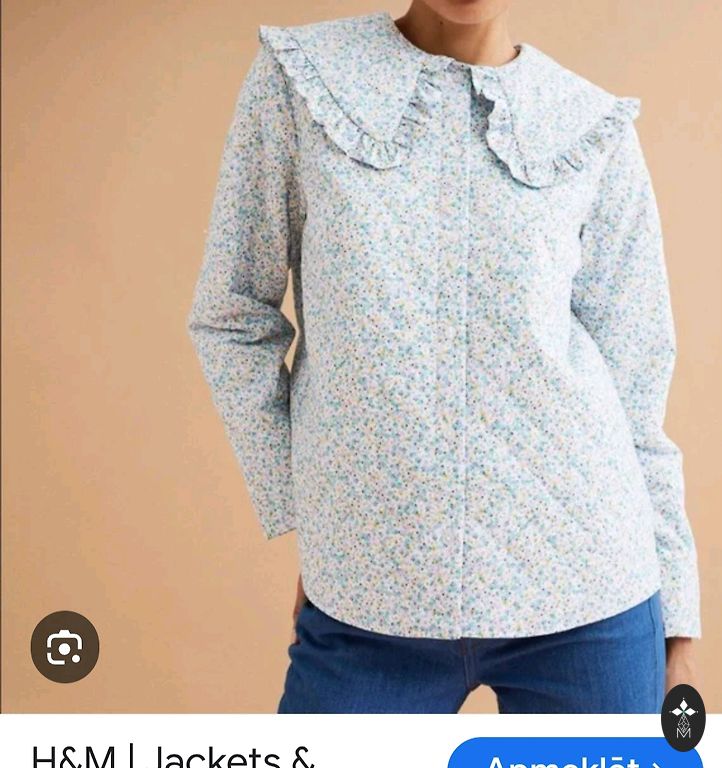The height and width of the screenshot is (768, 722).
Task: Open the floating diamond shortcut icon
Action: [x=683, y=717]
